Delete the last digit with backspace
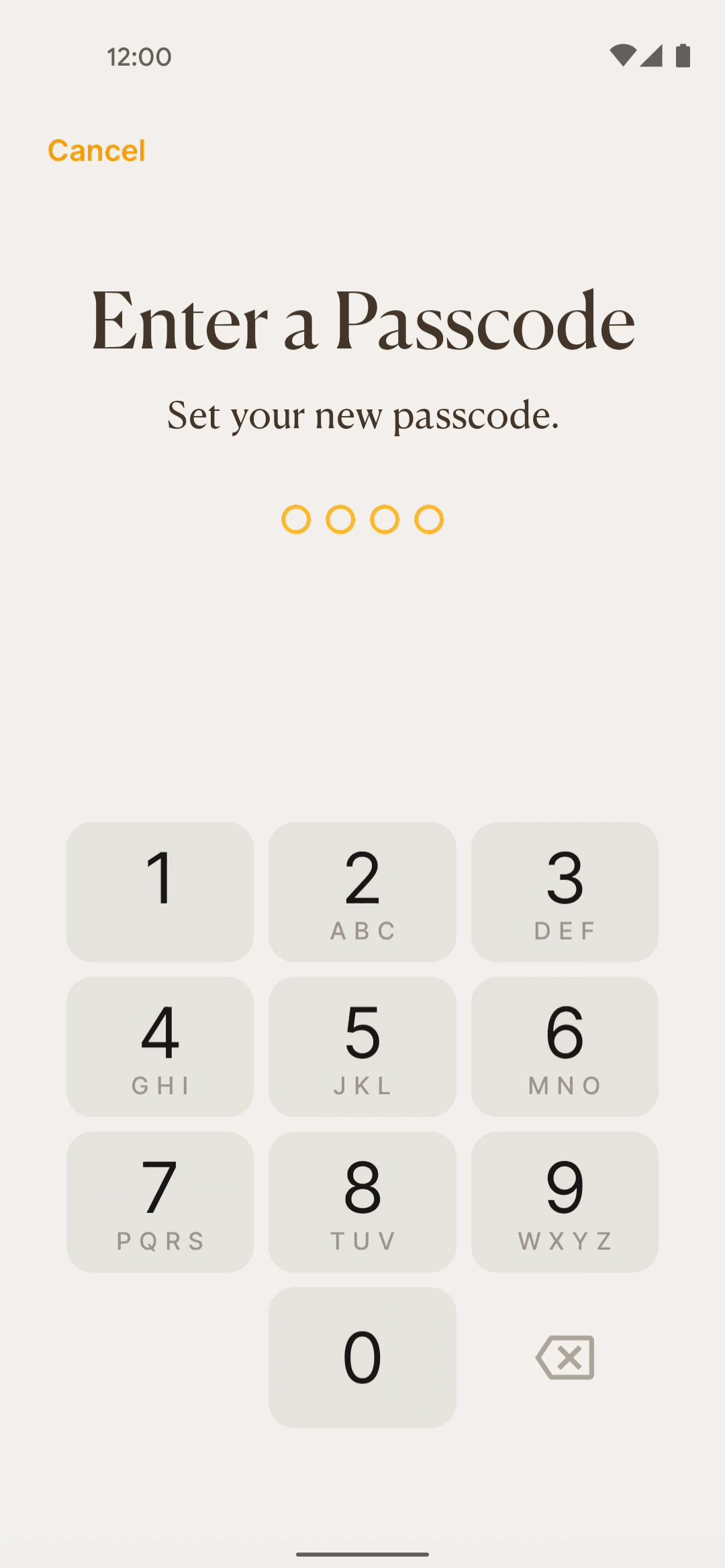Image resolution: width=725 pixels, height=1568 pixels. [565, 1357]
